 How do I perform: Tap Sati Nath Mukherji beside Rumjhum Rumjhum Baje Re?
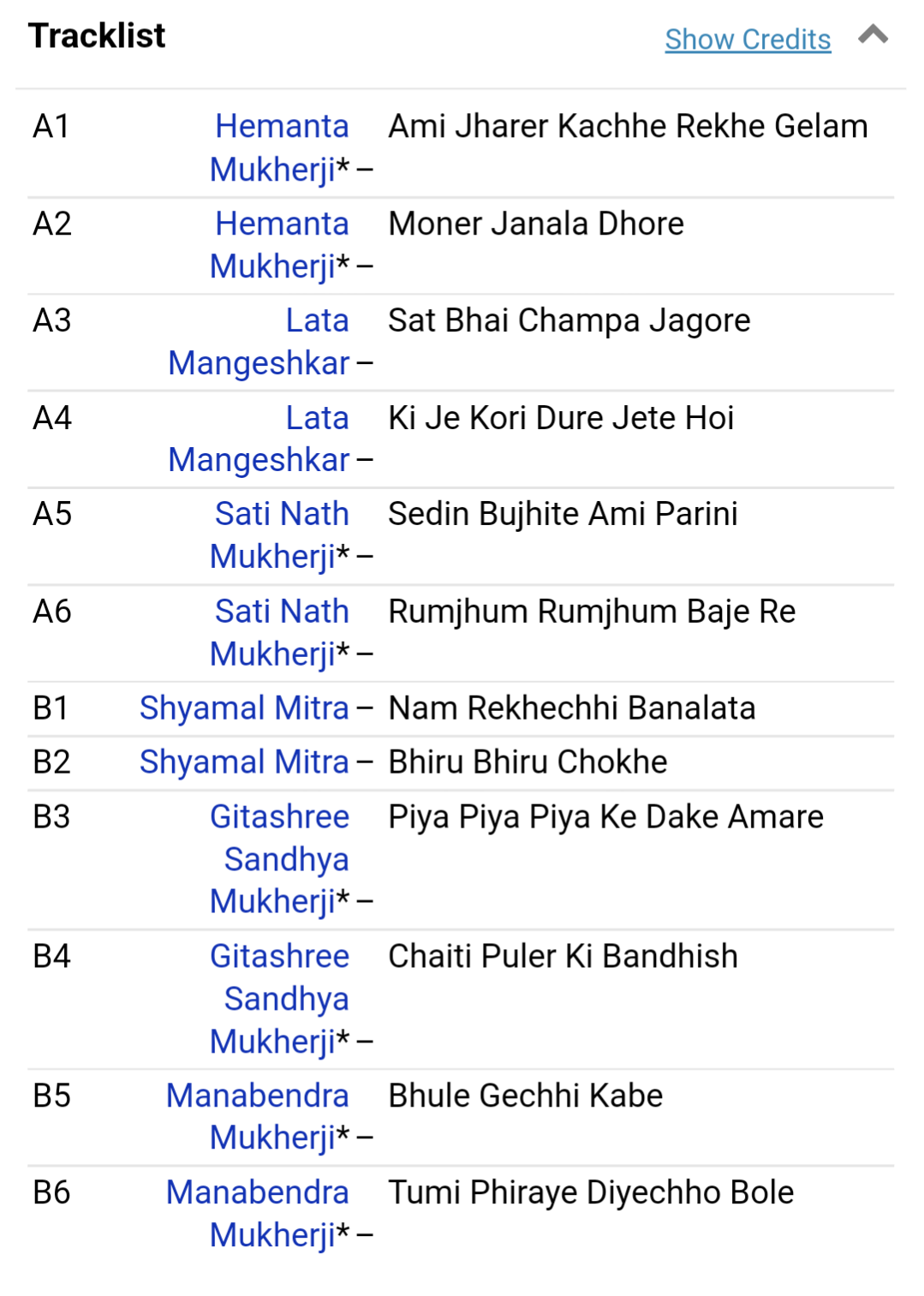click(x=281, y=612)
